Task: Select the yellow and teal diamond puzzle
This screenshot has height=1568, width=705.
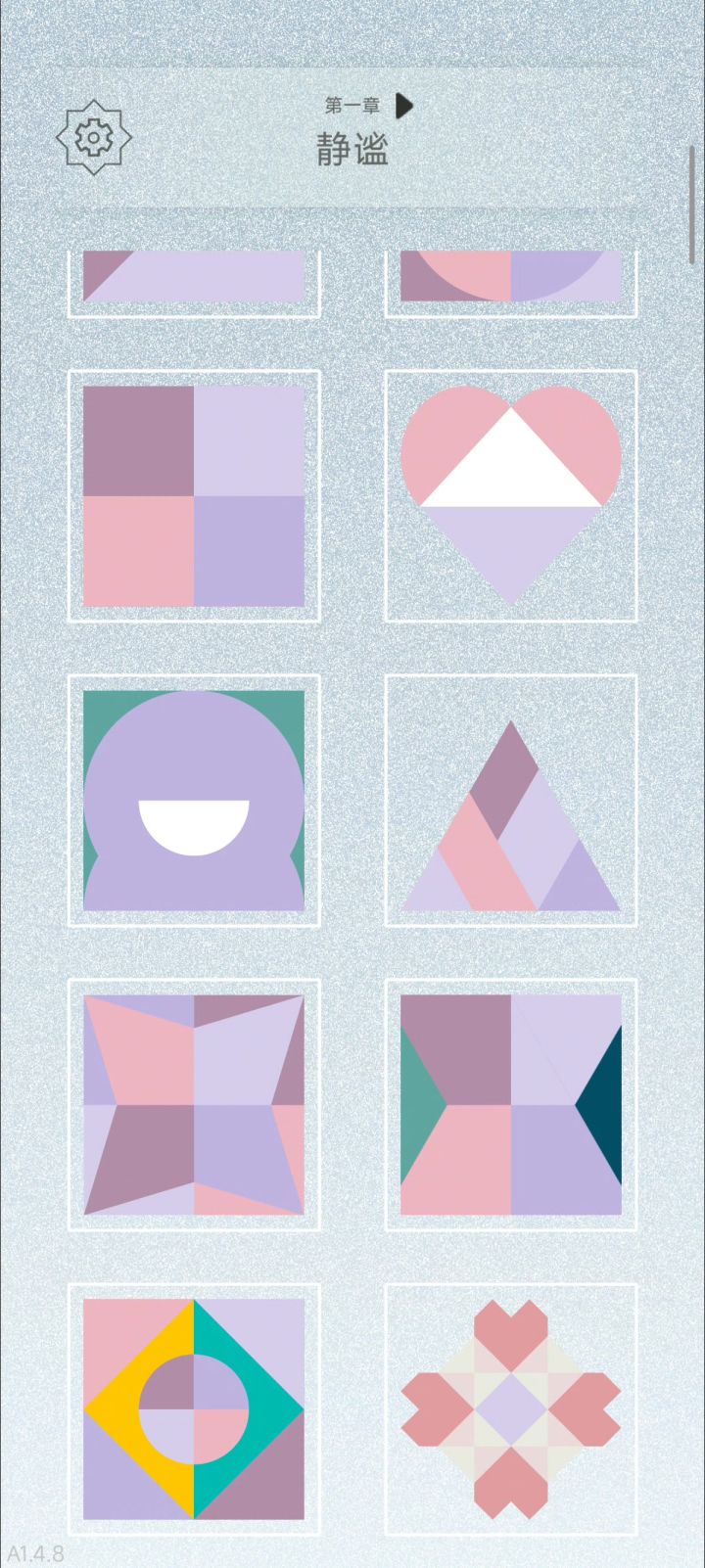Action: (x=194, y=1409)
